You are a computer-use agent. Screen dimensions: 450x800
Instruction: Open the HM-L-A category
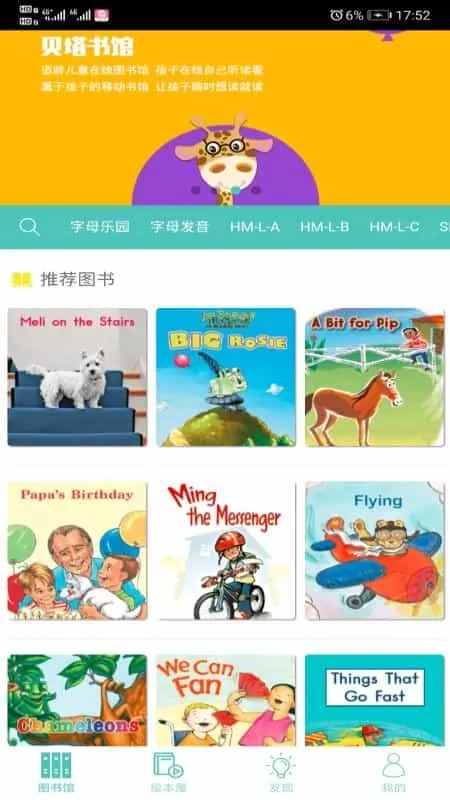point(255,227)
